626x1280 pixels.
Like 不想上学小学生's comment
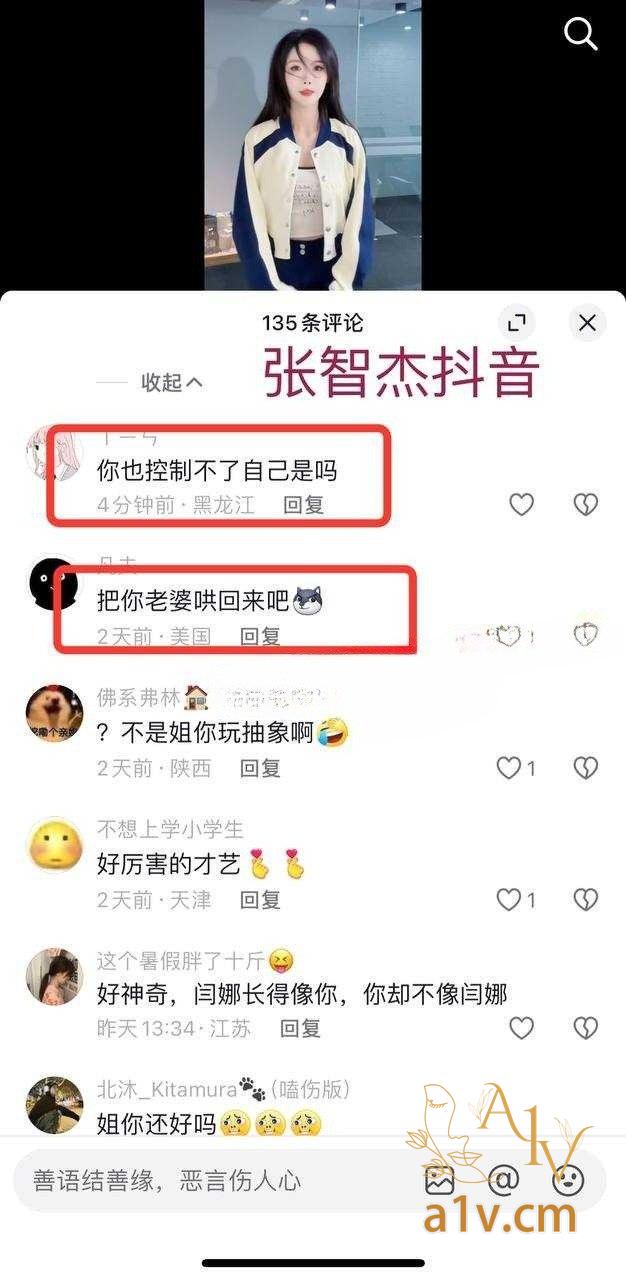pos(516,900)
